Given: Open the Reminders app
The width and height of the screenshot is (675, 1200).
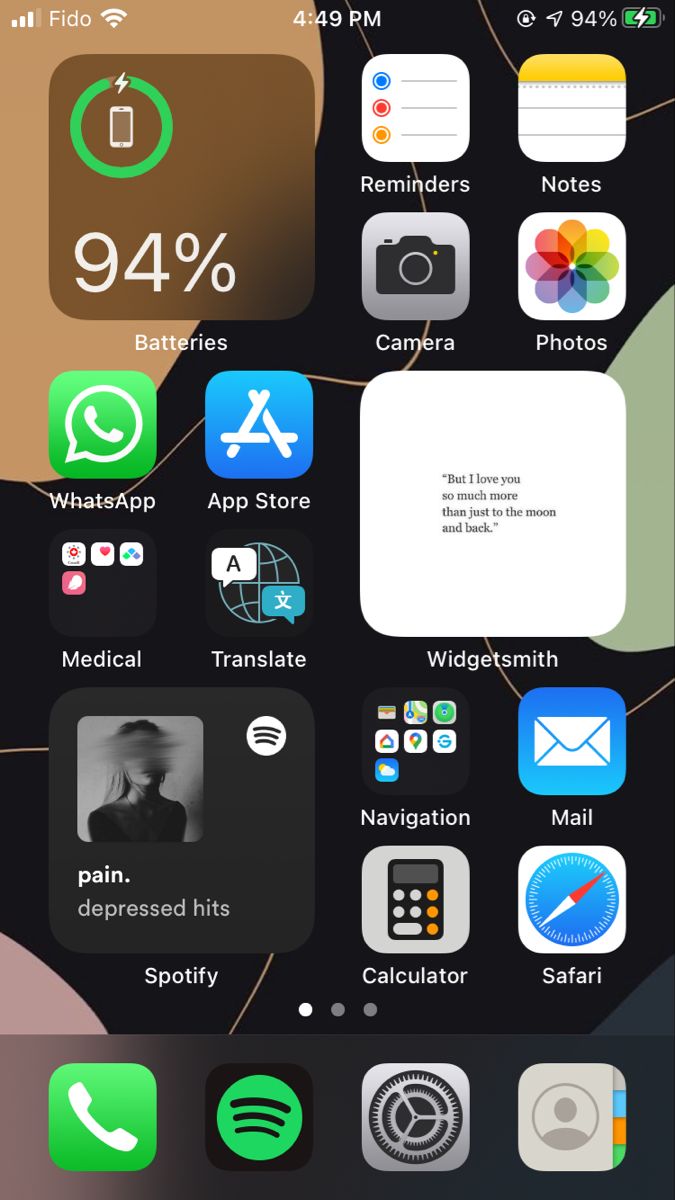Looking at the screenshot, I should pos(415,108).
